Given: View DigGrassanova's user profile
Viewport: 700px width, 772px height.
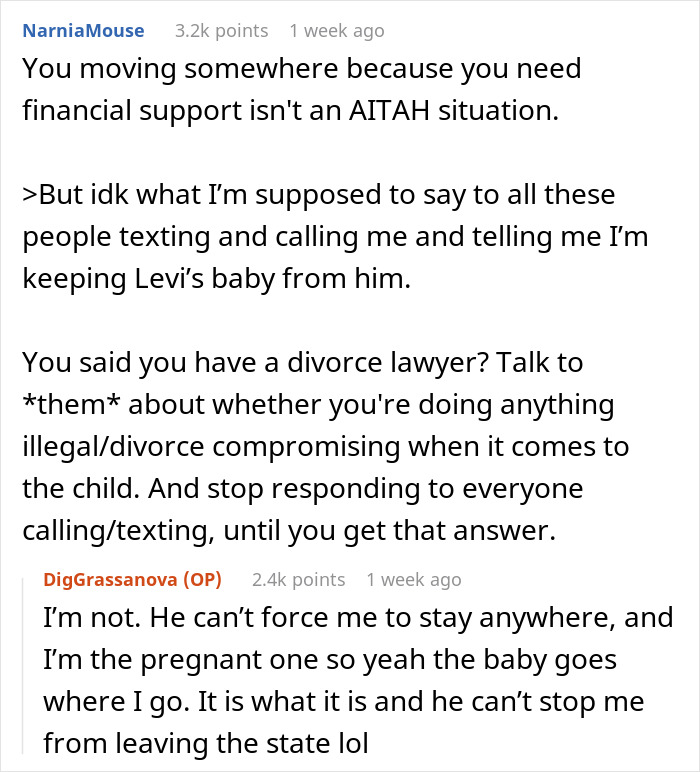Looking at the screenshot, I should pyautogui.click(x=113, y=580).
